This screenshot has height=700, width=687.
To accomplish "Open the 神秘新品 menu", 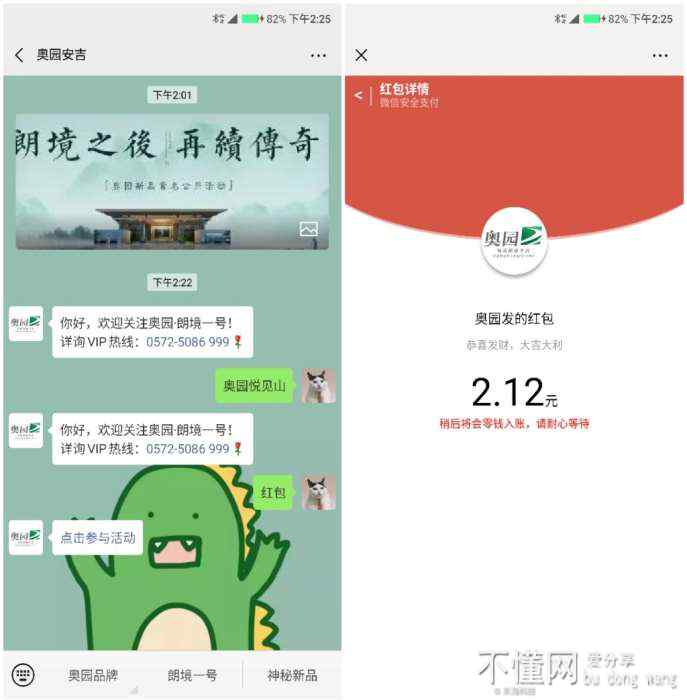I will point(291,675).
